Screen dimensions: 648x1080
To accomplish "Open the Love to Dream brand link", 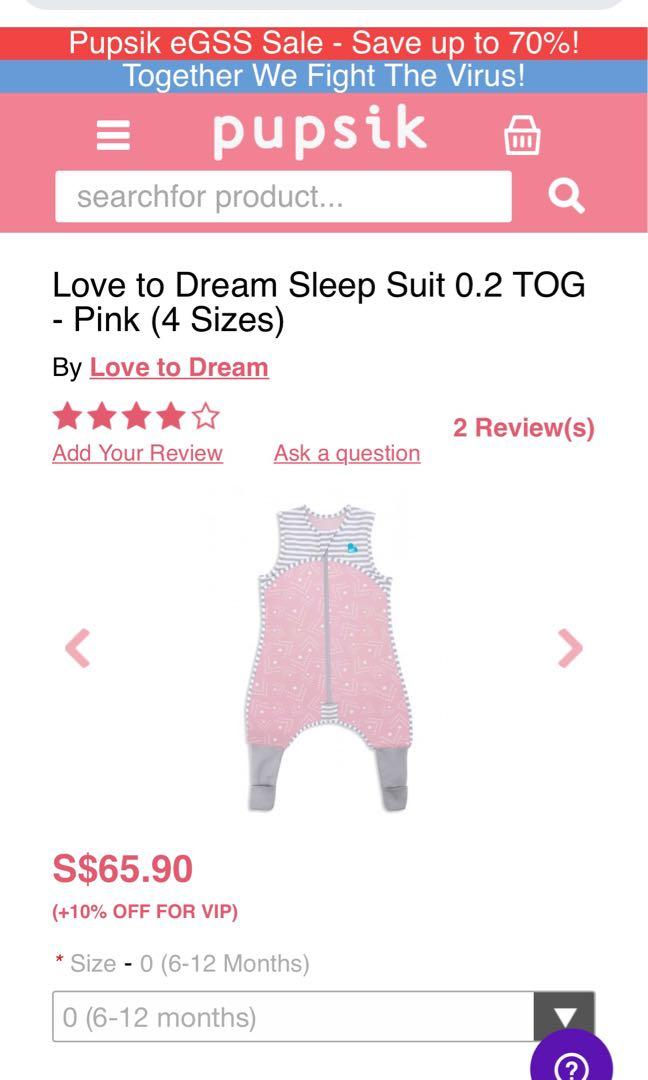I will point(179,367).
